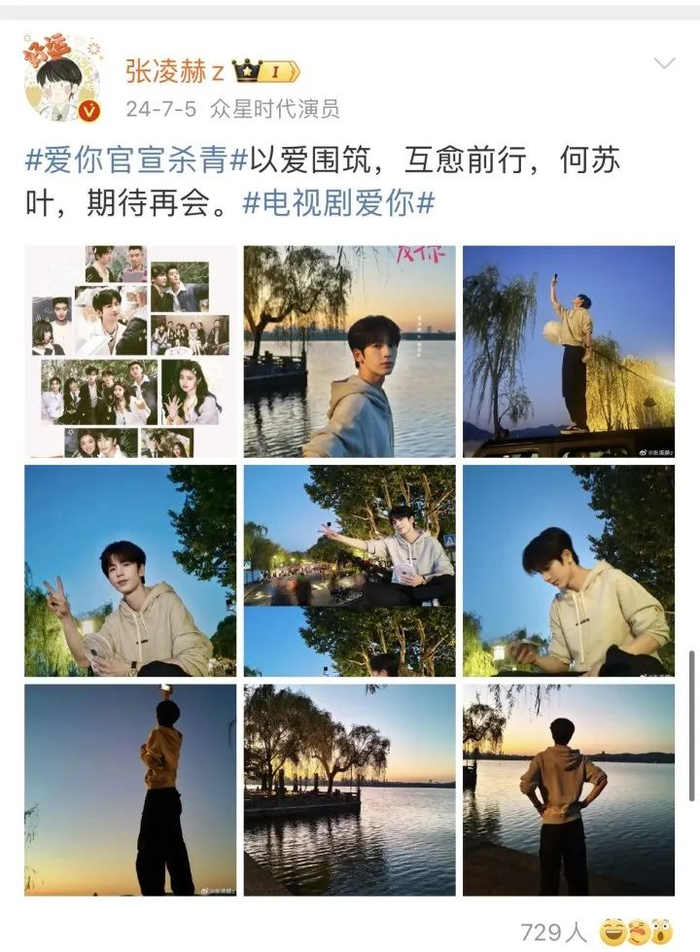View back-view photo with hands on hips

pyautogui.click(x=568, y=789)
